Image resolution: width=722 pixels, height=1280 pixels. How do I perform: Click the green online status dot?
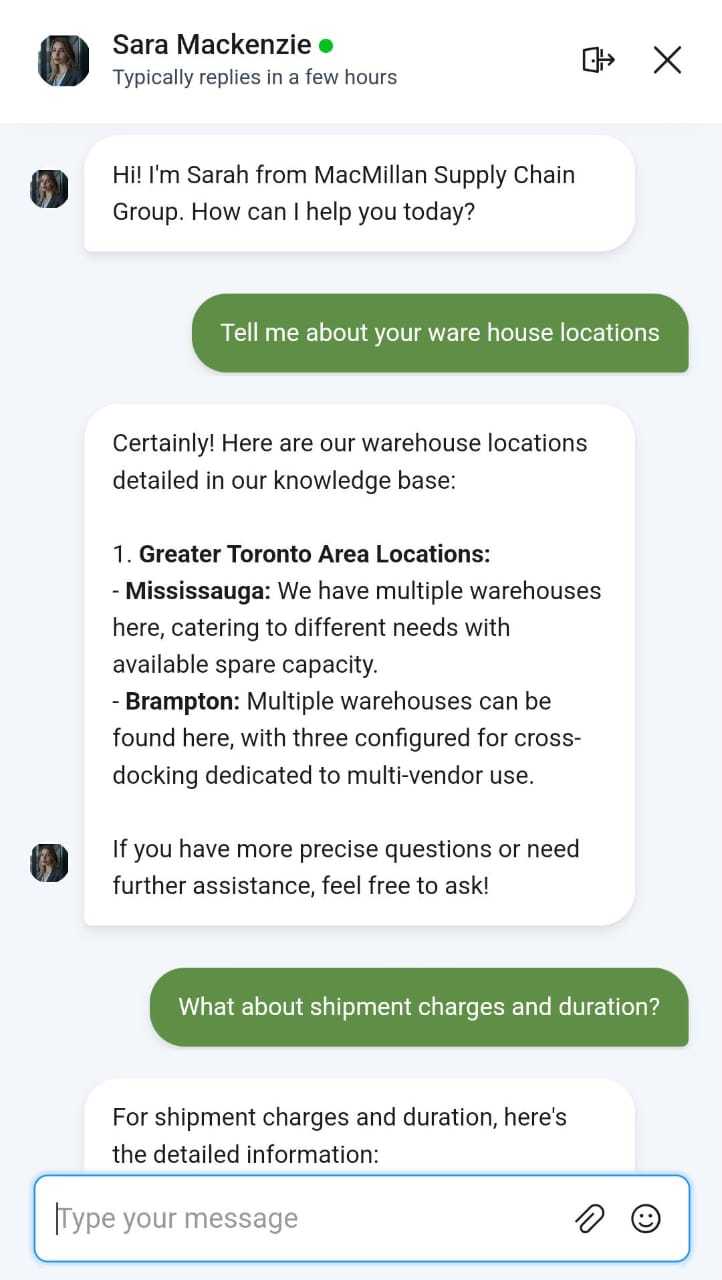coord(326,45)
